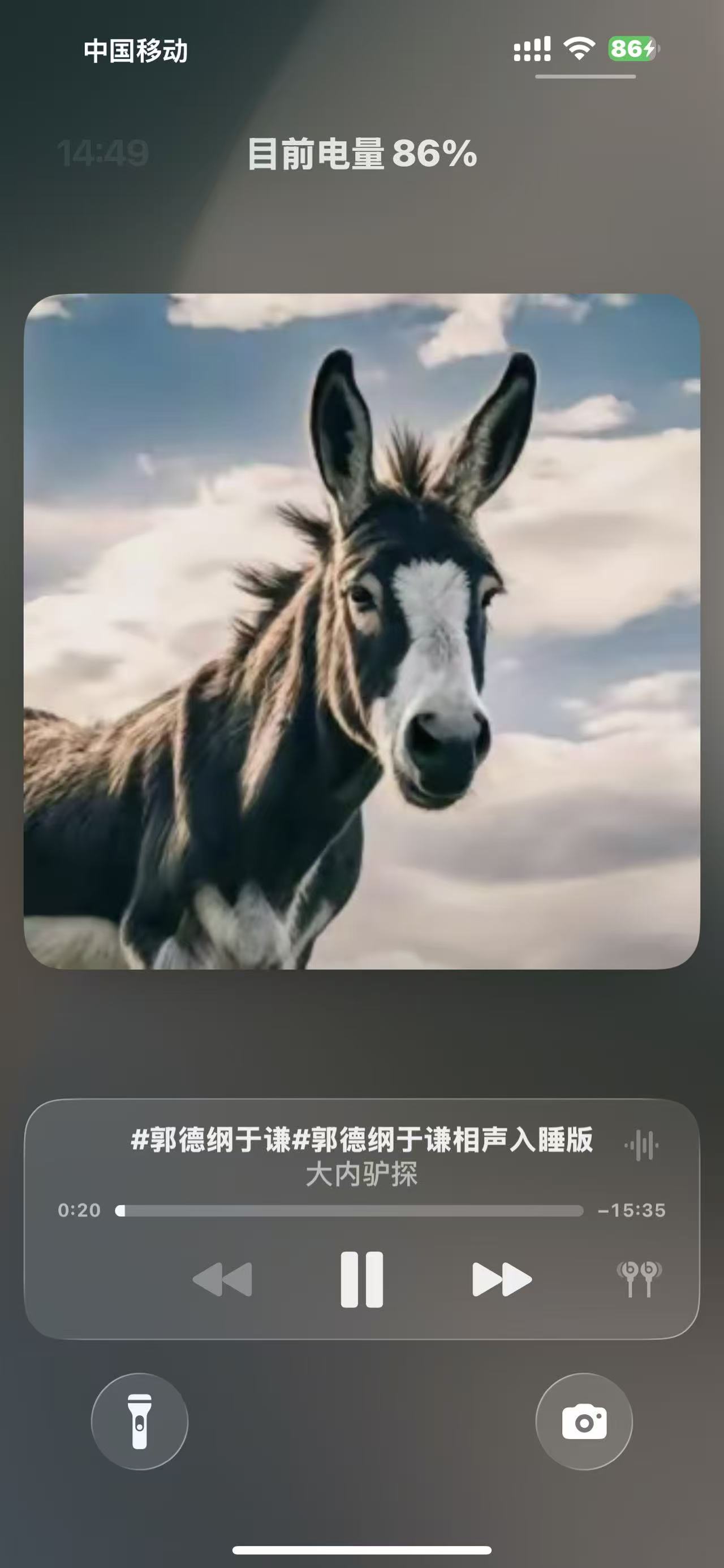The width and height of the screenshot is (724, 1568).
Task: Open the camera from the lock screen
Action: point(584,1421)
